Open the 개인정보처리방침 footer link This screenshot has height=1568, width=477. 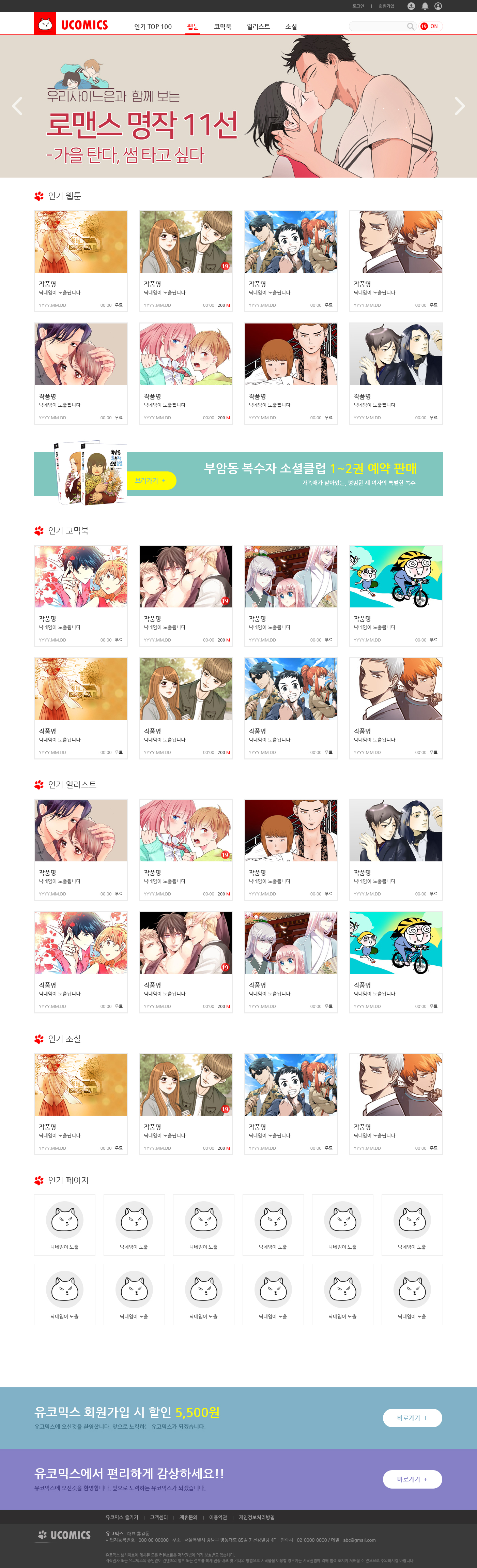(256, 1517)
